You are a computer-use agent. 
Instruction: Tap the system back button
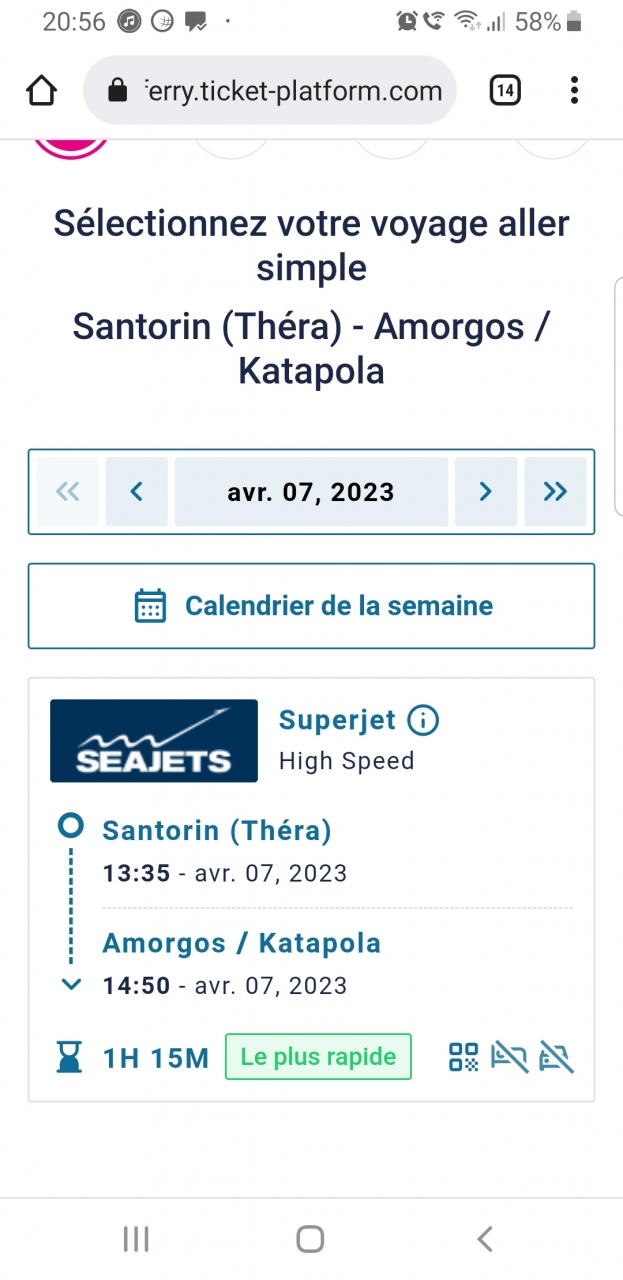[x=485, y=1240]
